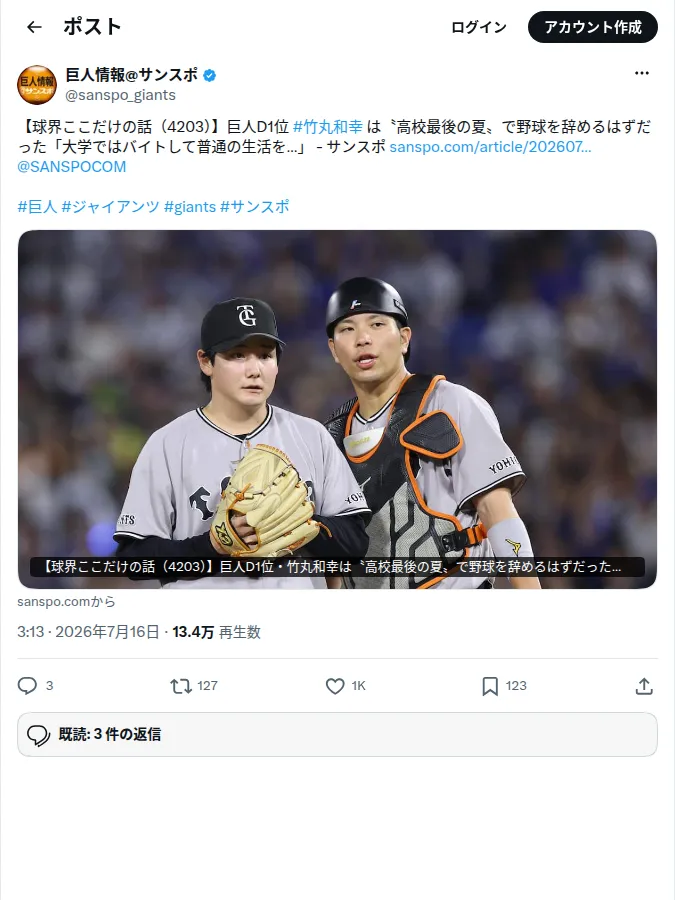This screenshot has width=675, height=900.
Task: Reply to the post via comment icon
Action: click(28, 685)
